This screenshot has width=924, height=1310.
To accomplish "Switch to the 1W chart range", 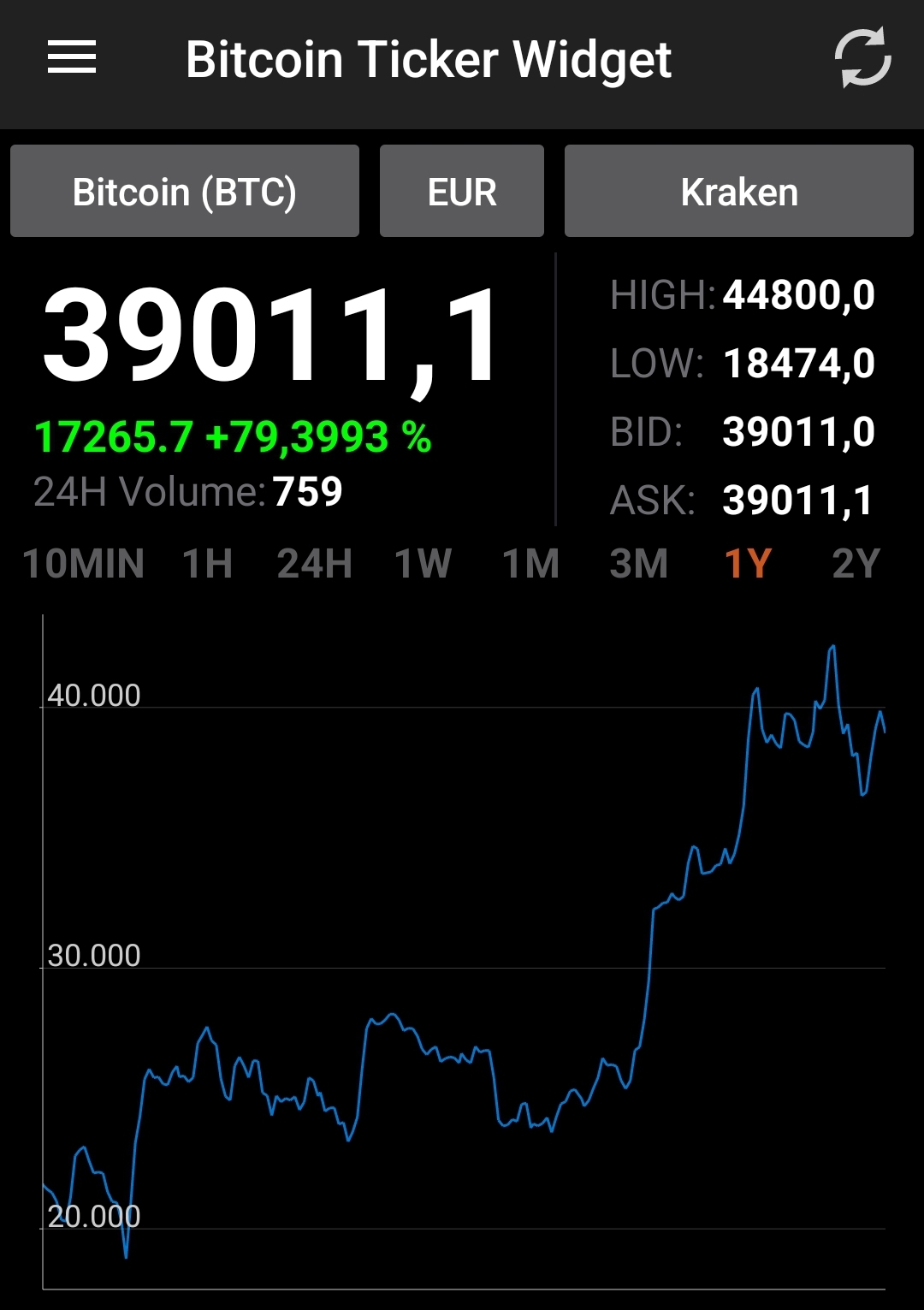I will pyautogui.click(x=423, y=564).
